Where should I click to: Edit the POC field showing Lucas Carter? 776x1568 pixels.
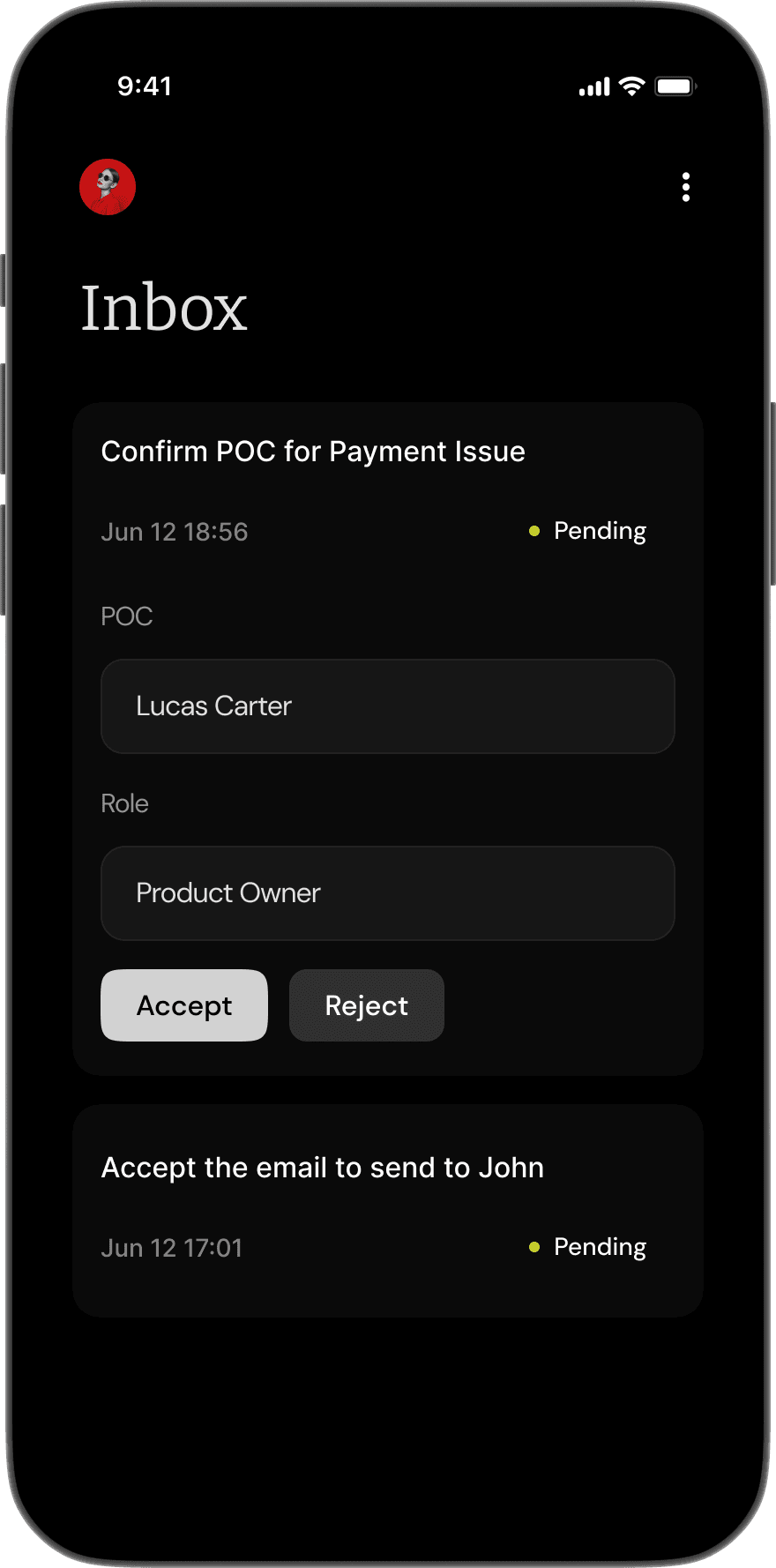click(x=388, y=706)
